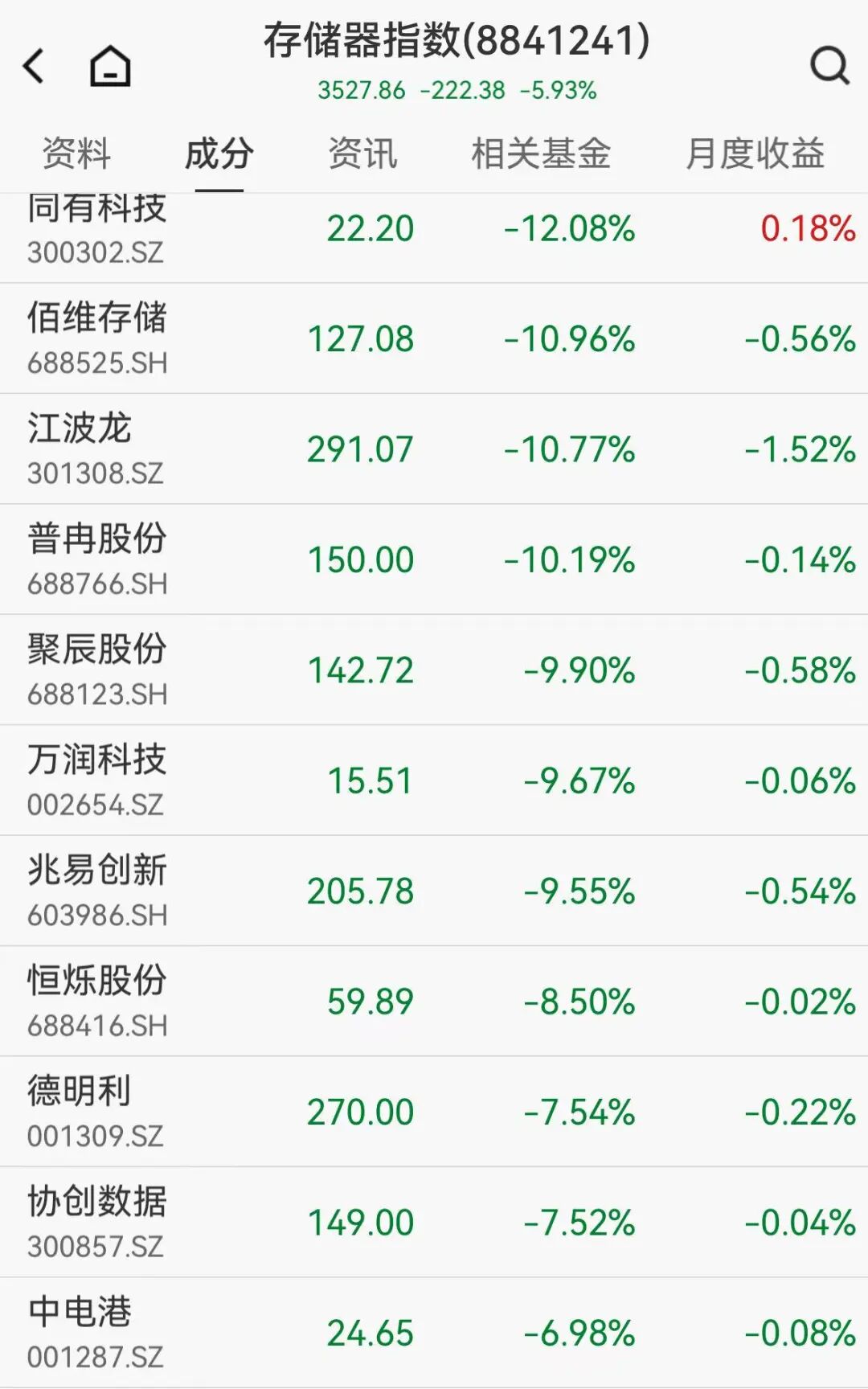Switch to the 资讯 tab
Viewport: 868px width, 1389px height.
pos(362,154)
